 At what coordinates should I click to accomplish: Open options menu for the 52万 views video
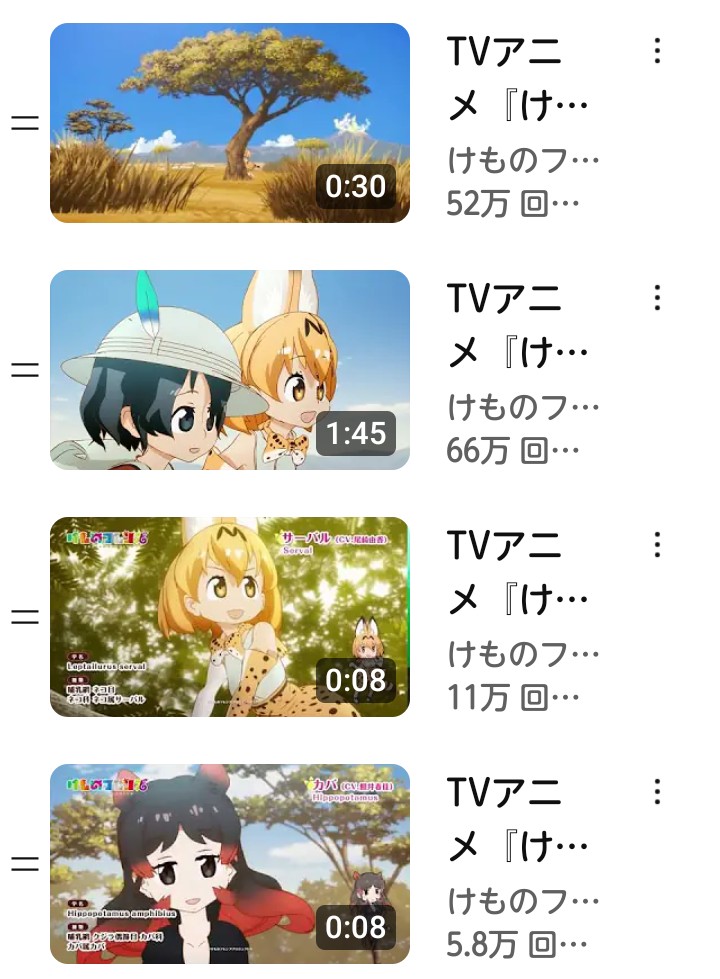pos(657,51)
